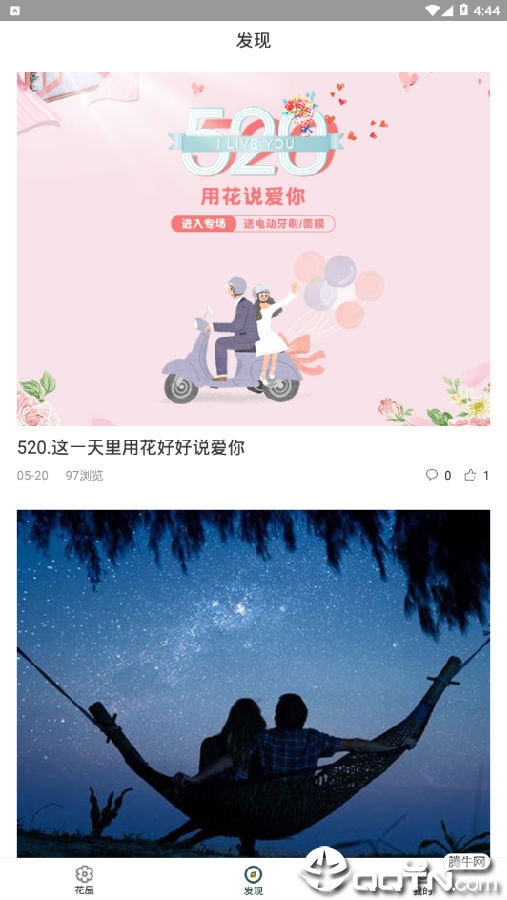The height and width of the screenshot is (900, 507).
Task: Tap the comment icon under the 520 post
Action: tap(431, 475)
